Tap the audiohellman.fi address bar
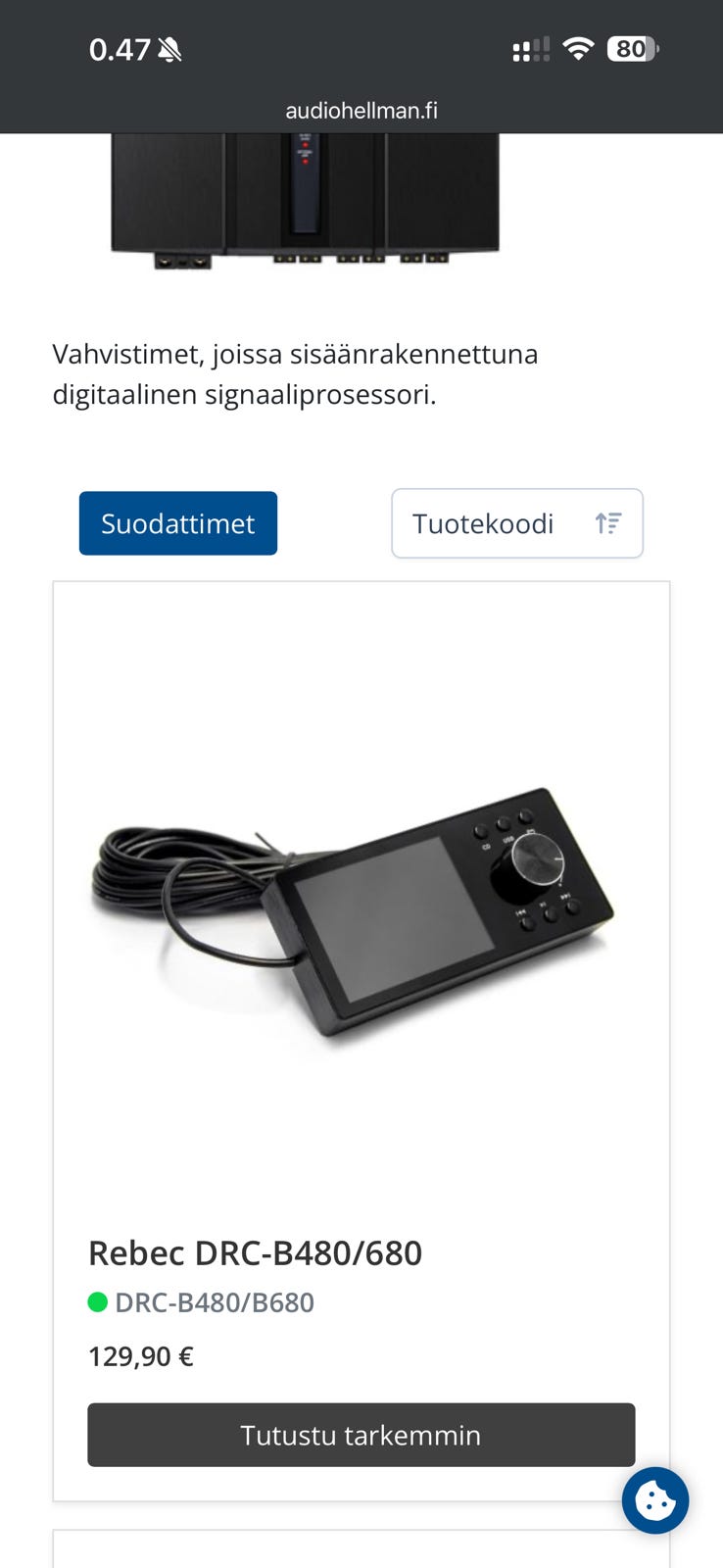 click(361, 111)
